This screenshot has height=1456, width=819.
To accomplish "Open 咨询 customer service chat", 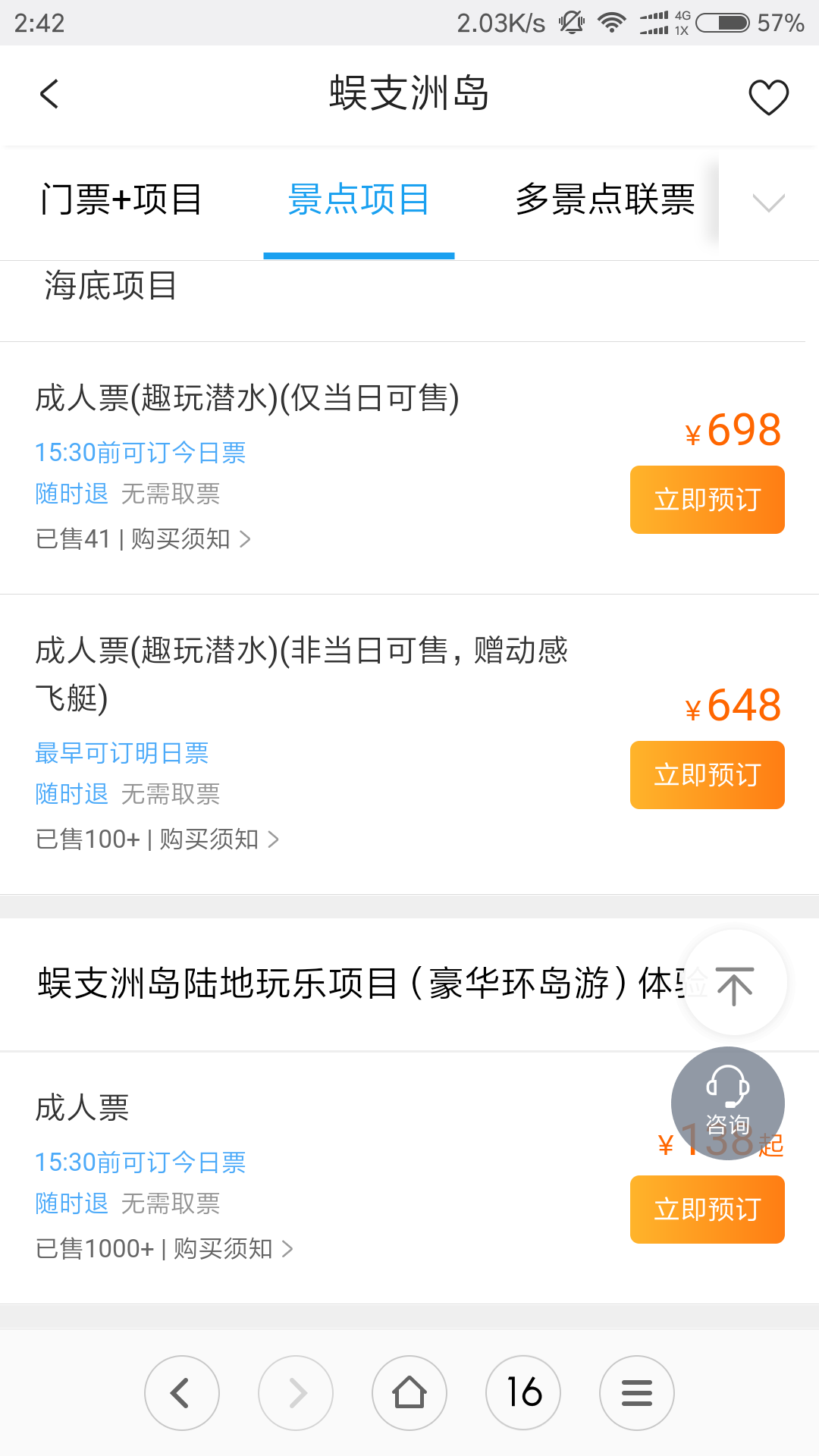I will tap(728, 1103).
